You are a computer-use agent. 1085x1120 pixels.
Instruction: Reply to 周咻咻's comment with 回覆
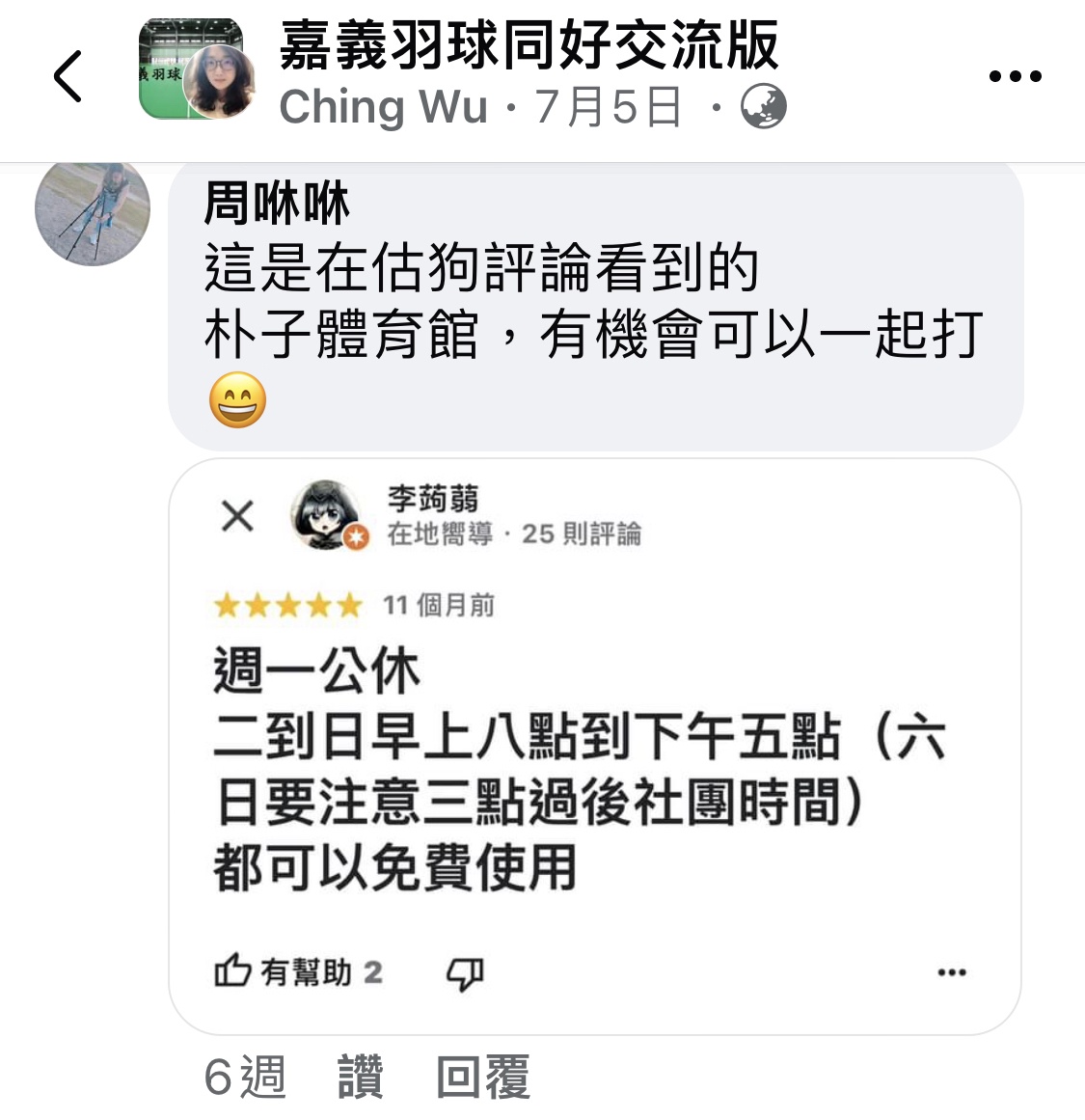[482, 1077]
